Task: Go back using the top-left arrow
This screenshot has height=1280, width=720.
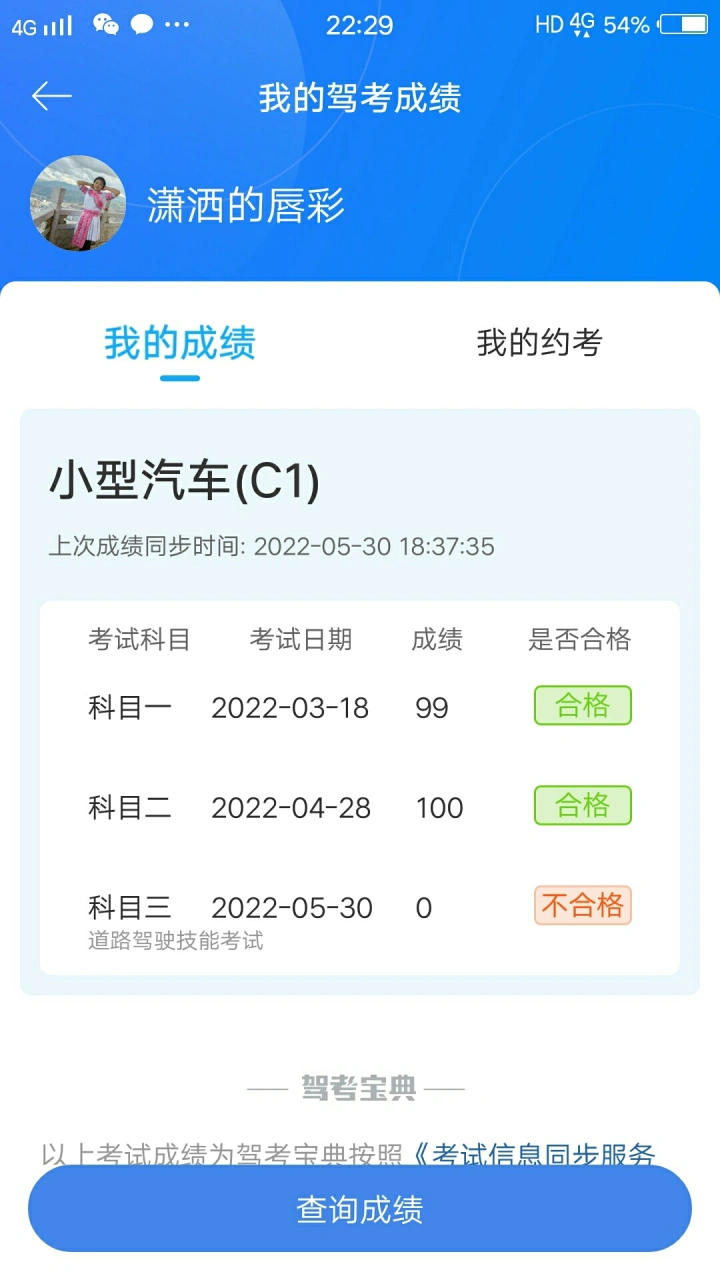Action: pyautogui.click(x=52, y=97)
